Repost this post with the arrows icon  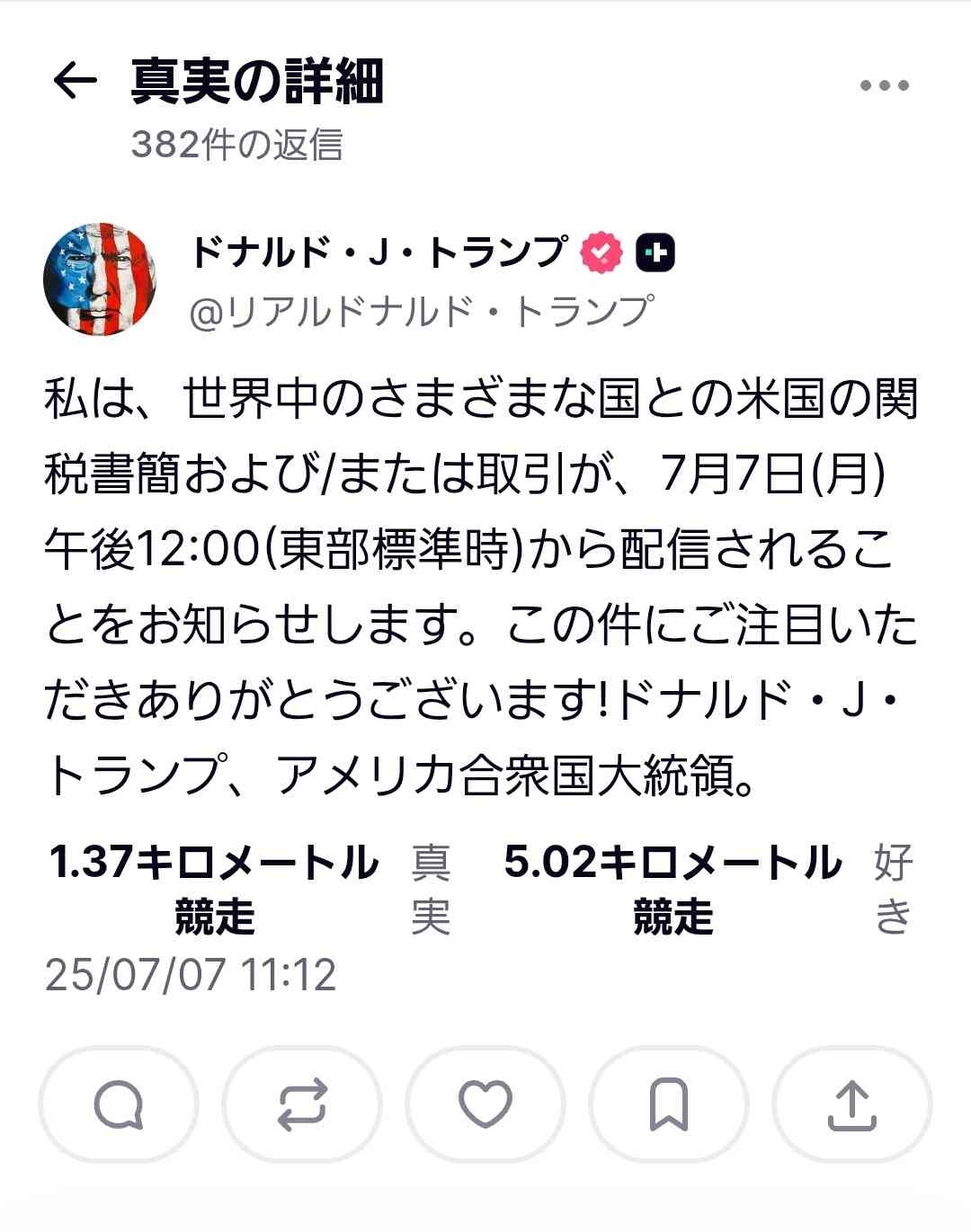pyautogui.click(x=302, y=1104)
